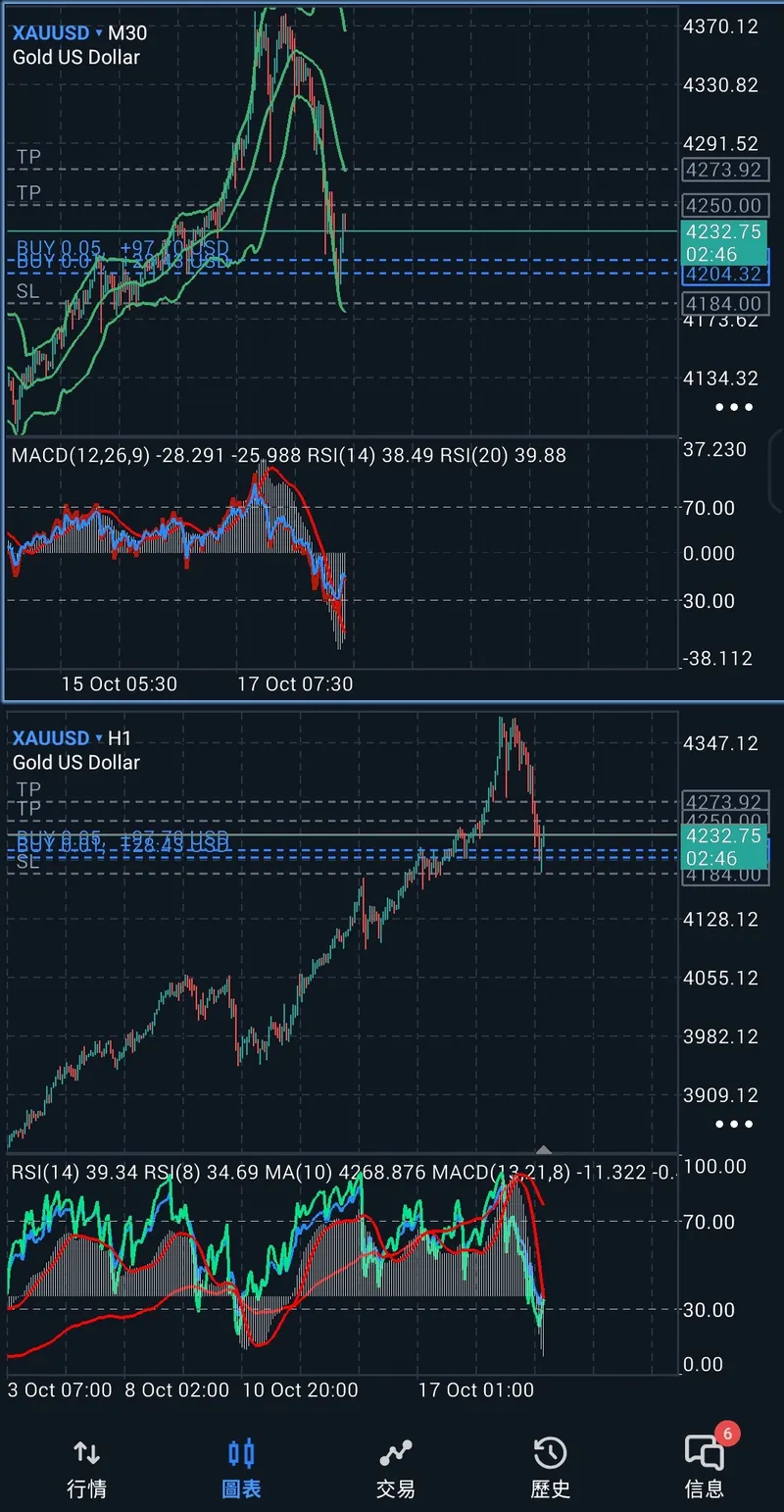Open XAUUSD symbol dropdown on H1 chart

[59, 737]
